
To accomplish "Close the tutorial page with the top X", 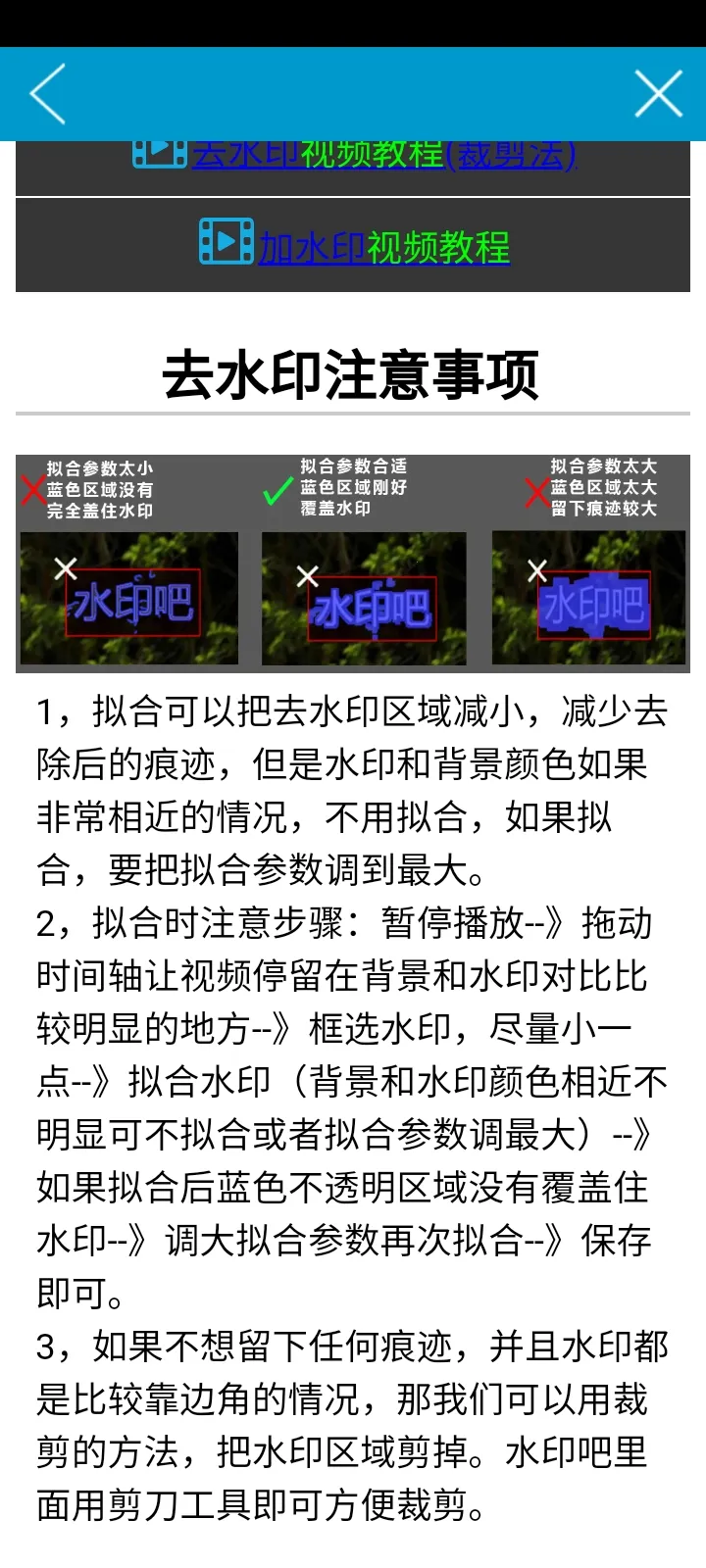I will pos(658,93).
